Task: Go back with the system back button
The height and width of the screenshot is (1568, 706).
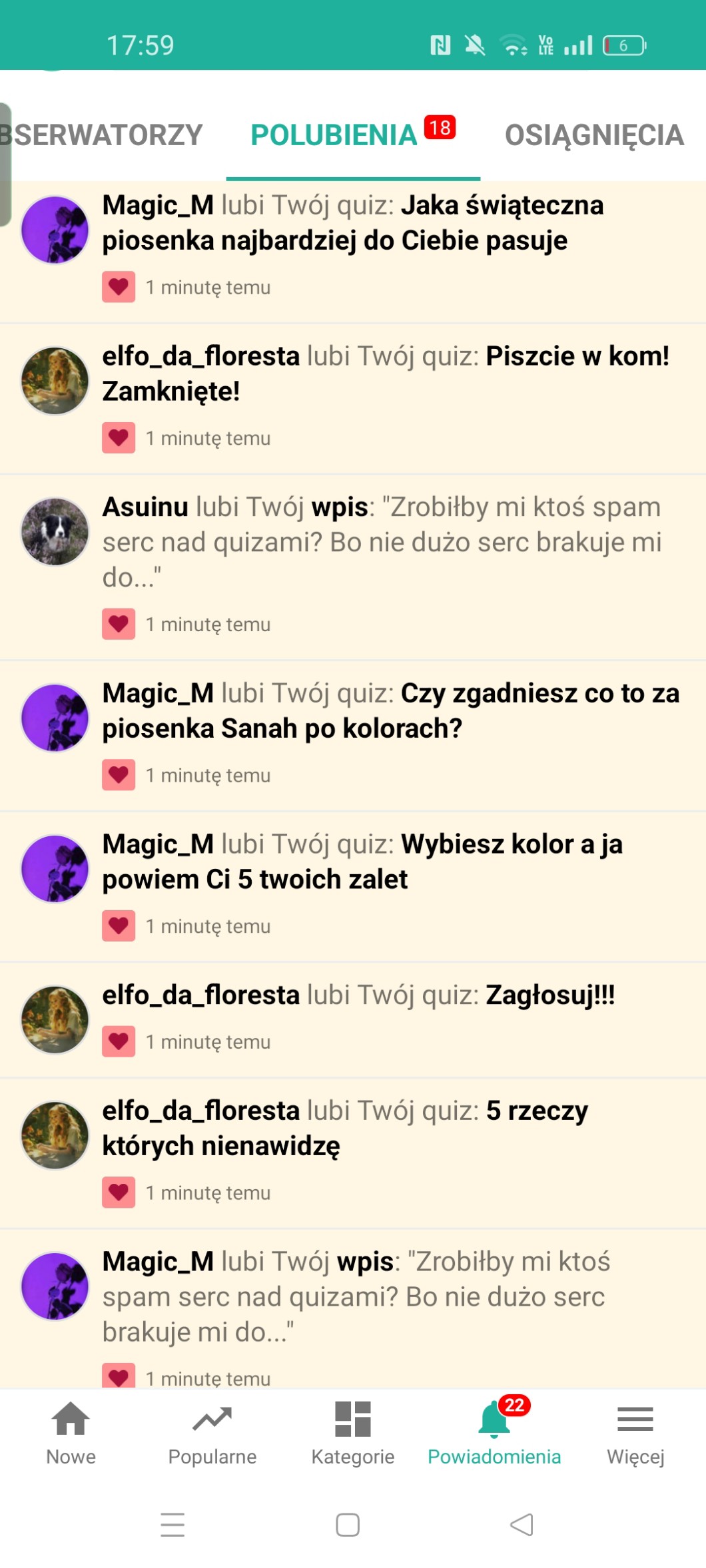Action: pos(522,1525)
